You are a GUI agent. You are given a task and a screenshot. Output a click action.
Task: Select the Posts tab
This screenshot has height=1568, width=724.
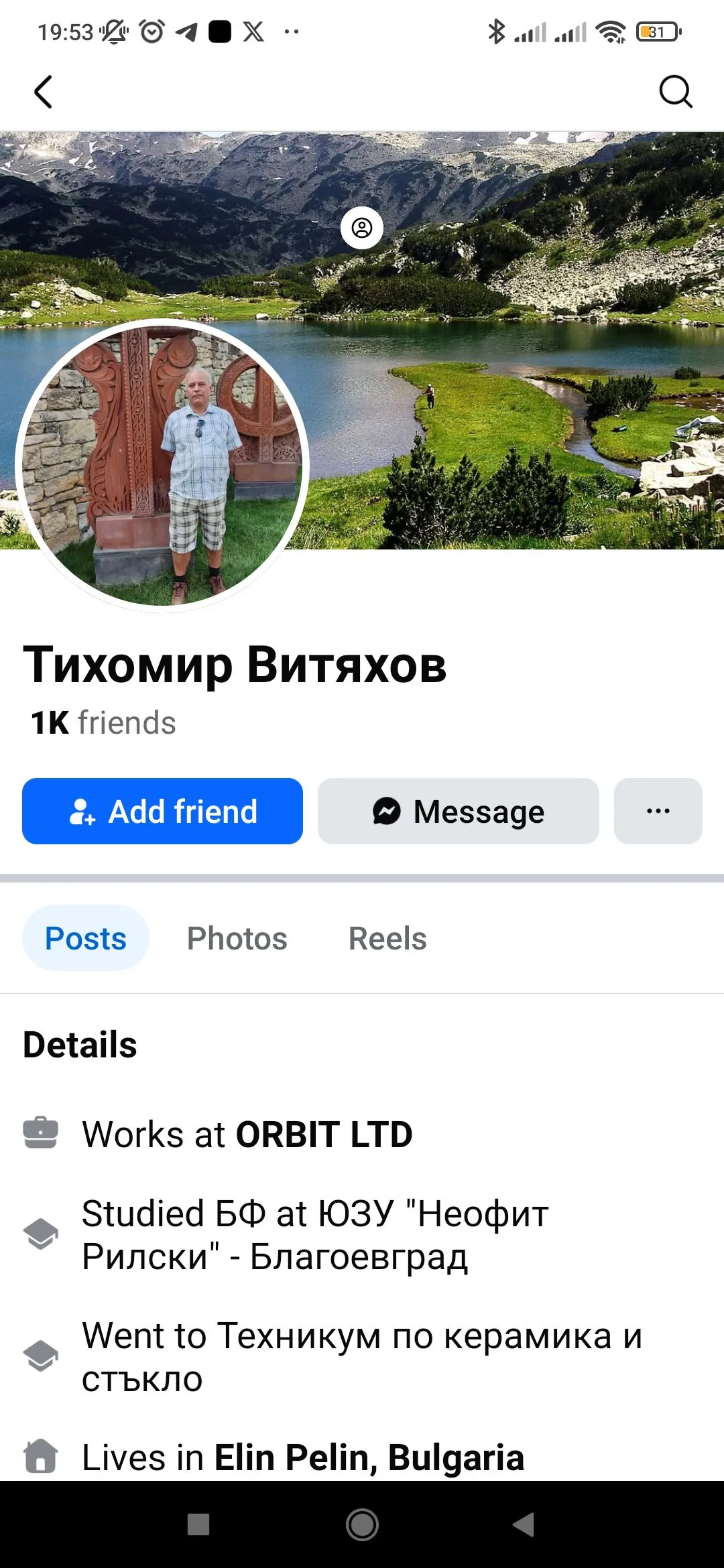(x=86, y=938)
